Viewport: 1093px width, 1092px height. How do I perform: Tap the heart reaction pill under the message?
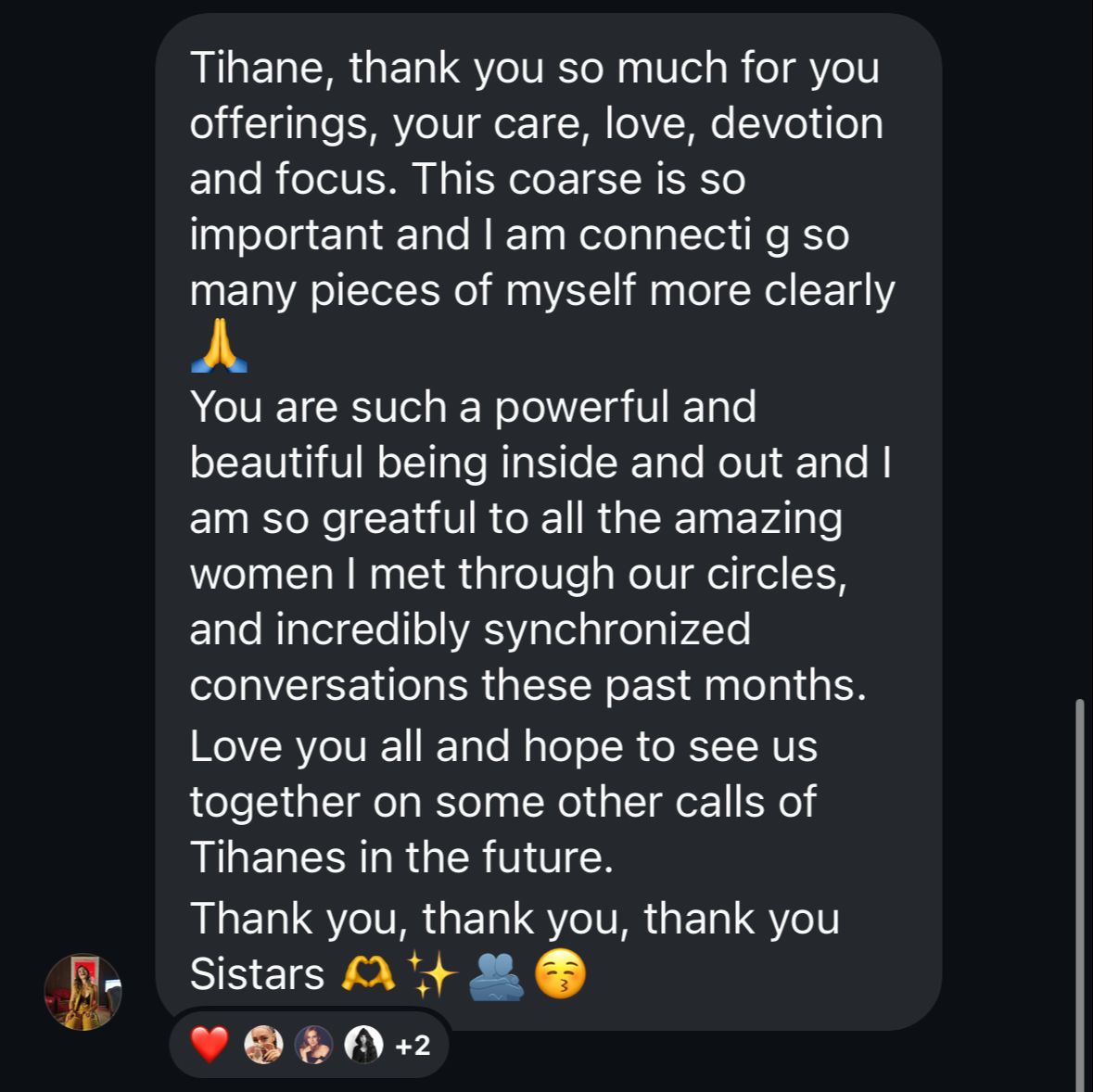pos(210,1045)
